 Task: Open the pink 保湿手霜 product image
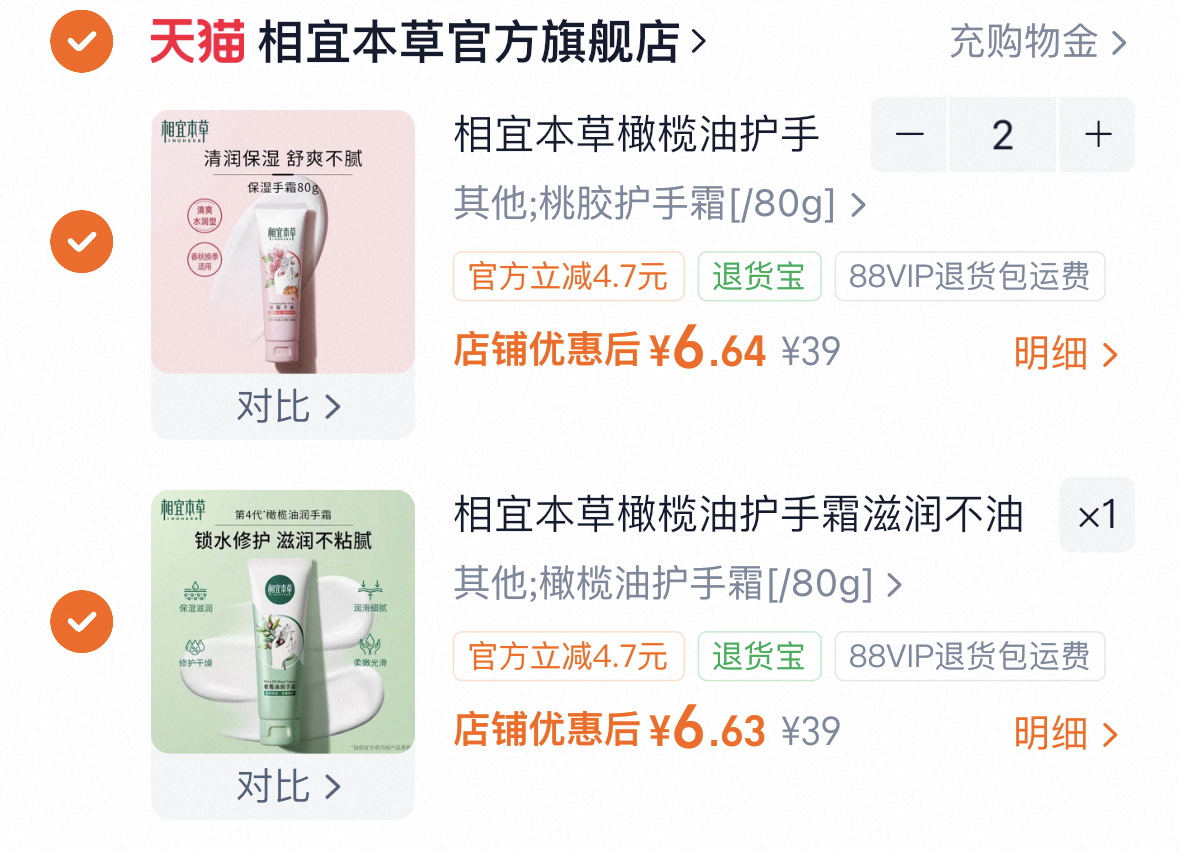283,241
